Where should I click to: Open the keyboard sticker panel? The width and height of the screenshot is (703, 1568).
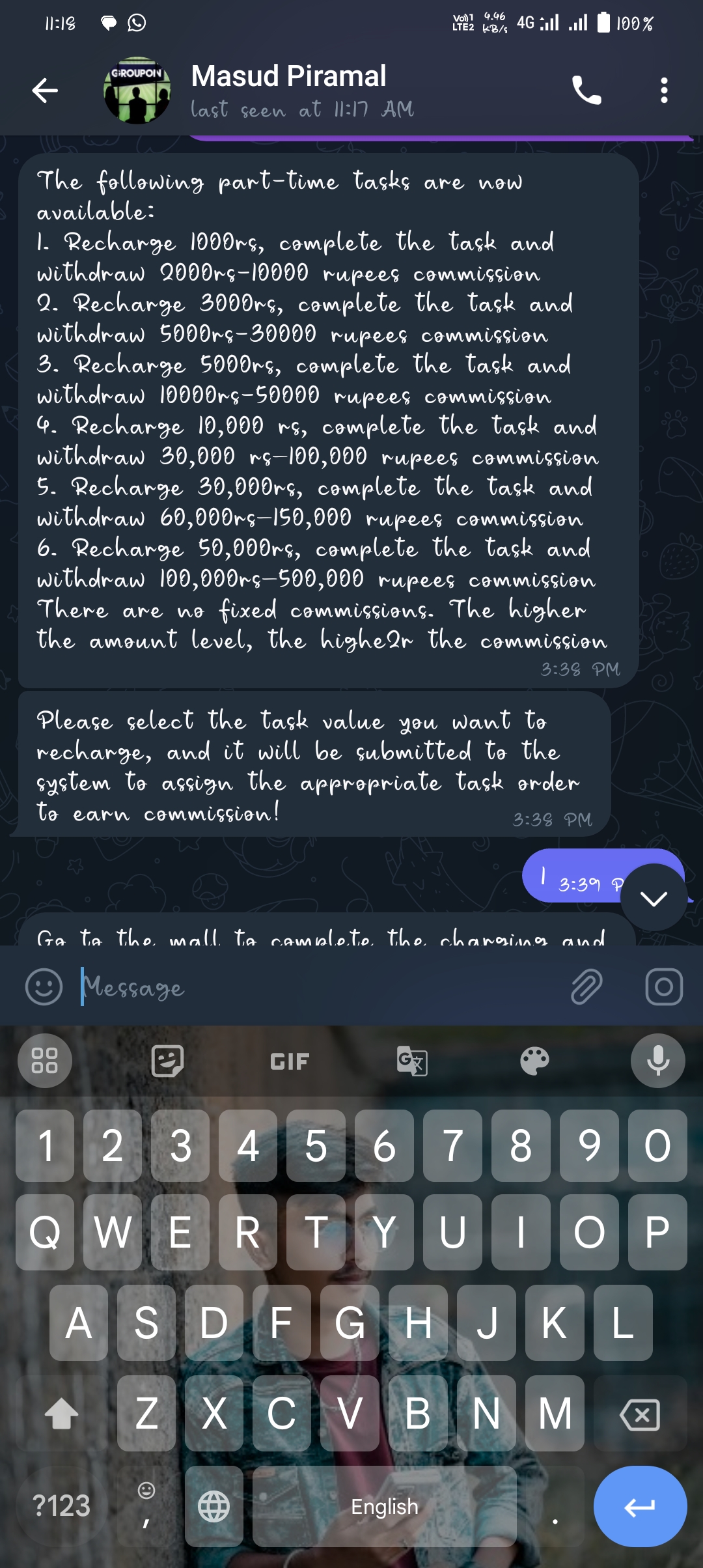[167, 1061]
